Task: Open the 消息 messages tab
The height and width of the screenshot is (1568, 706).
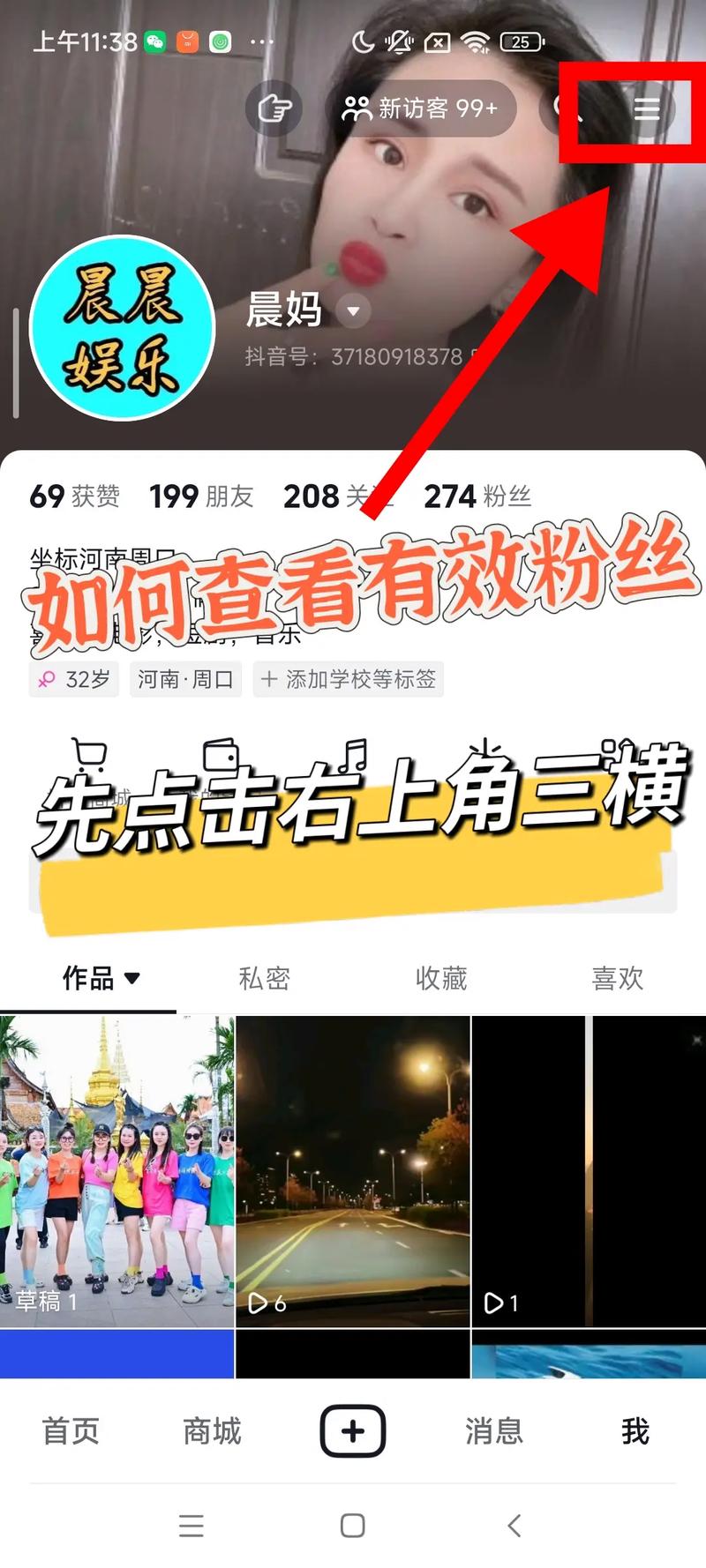Action: (x=494, y=1430)
